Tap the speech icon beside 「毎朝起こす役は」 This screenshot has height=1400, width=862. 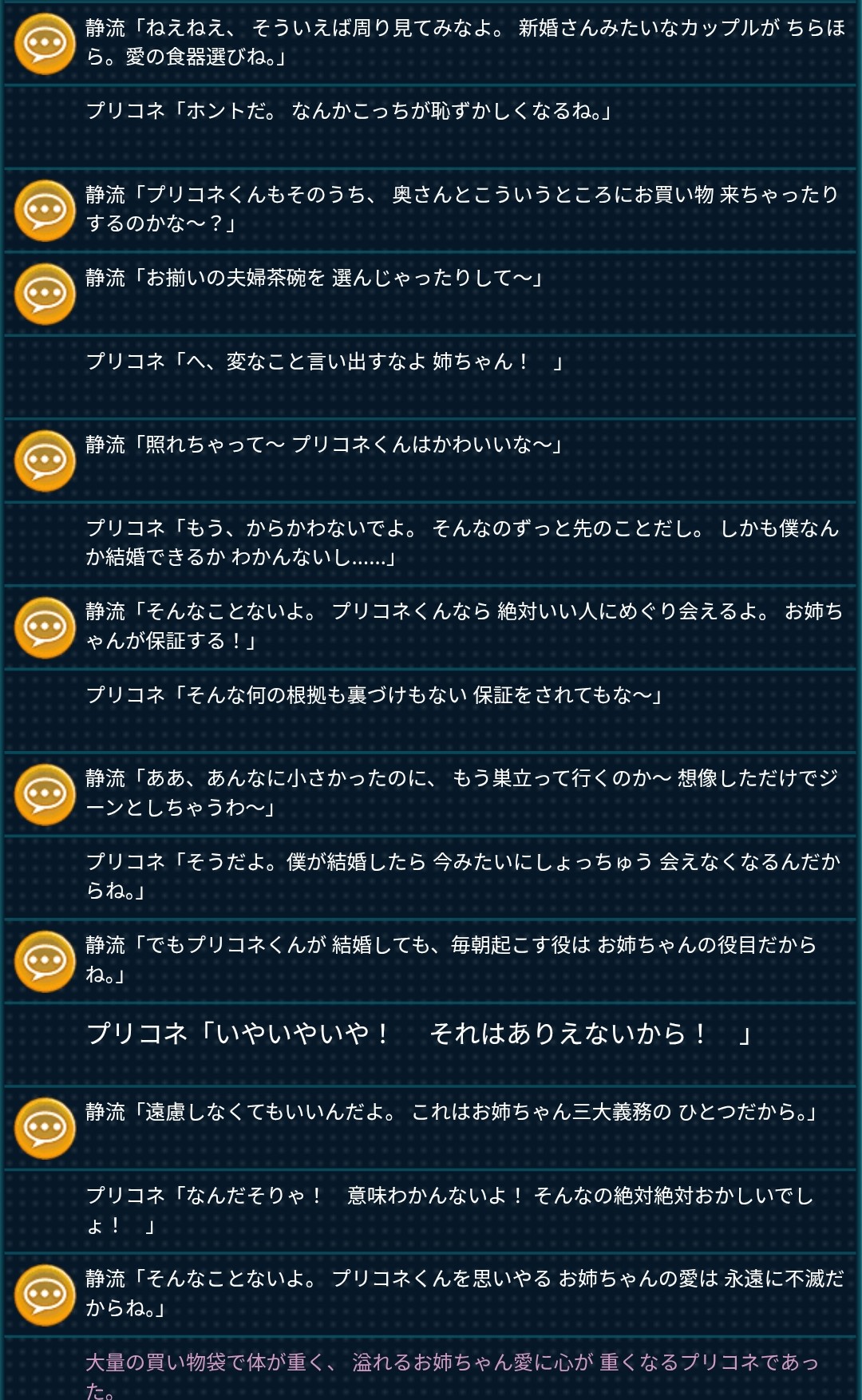click(x=45, y=961)
